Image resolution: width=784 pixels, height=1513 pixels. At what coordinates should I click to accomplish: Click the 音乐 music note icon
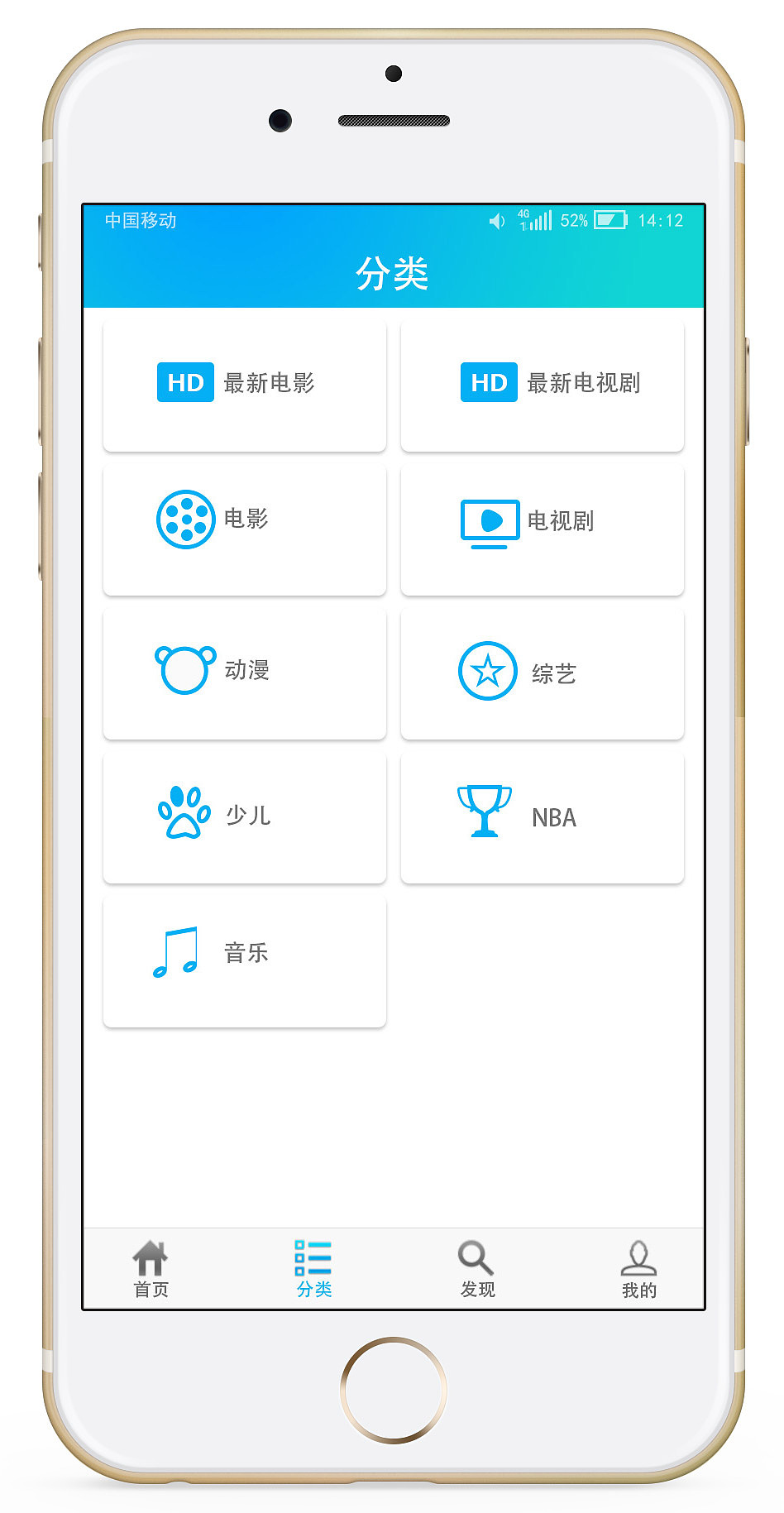pyautogui.click(x=175, y=953)
